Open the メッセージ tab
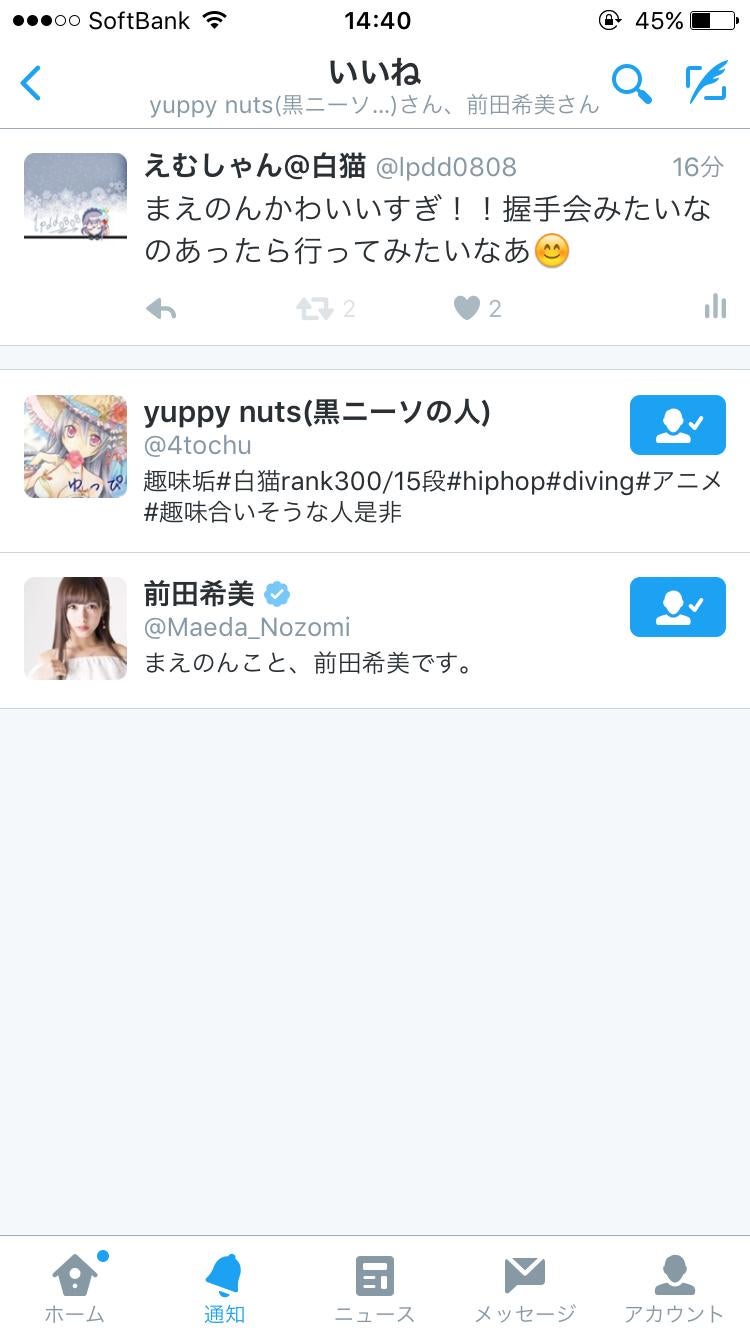750x1334 pixels. 525,1288
